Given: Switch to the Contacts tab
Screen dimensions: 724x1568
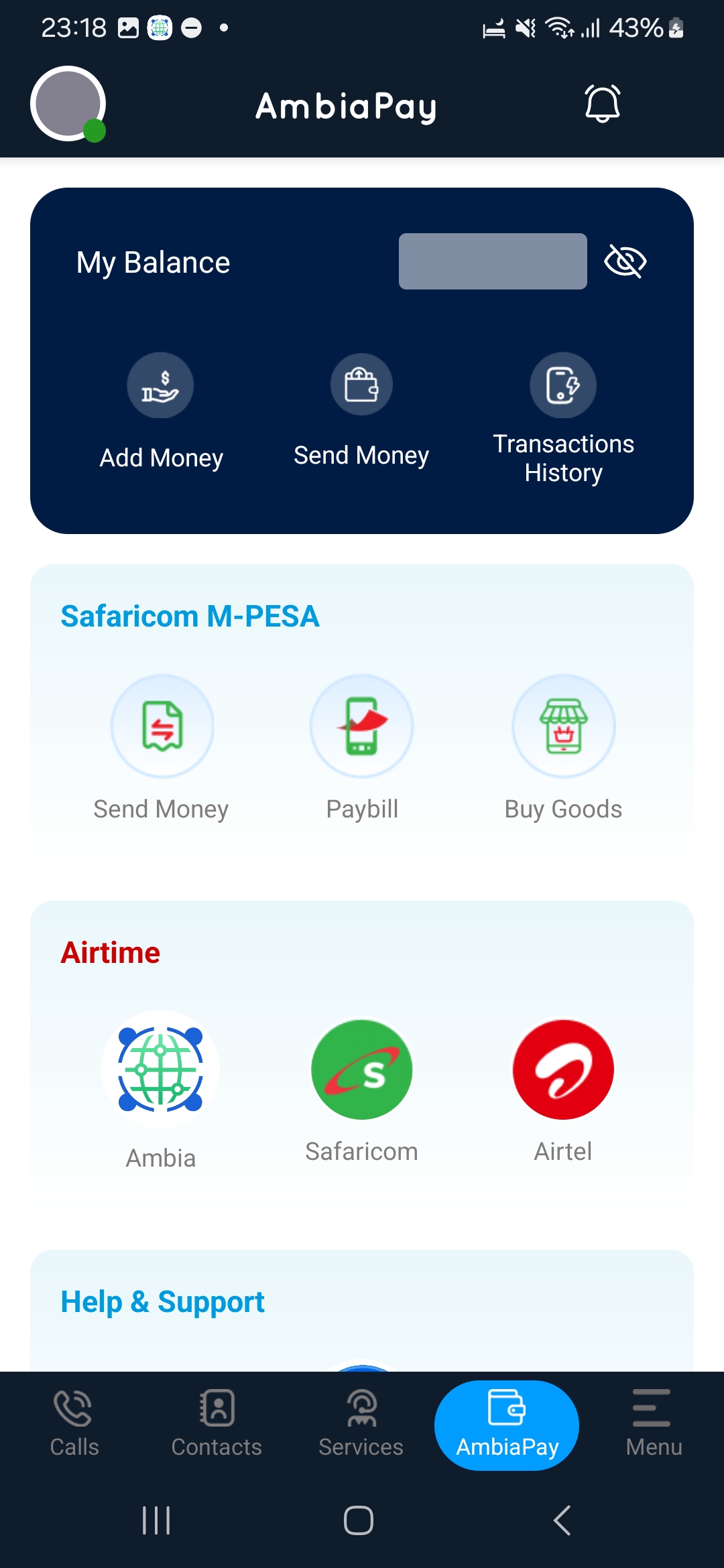Looking at the screenshot, I should pos(217,1423).
